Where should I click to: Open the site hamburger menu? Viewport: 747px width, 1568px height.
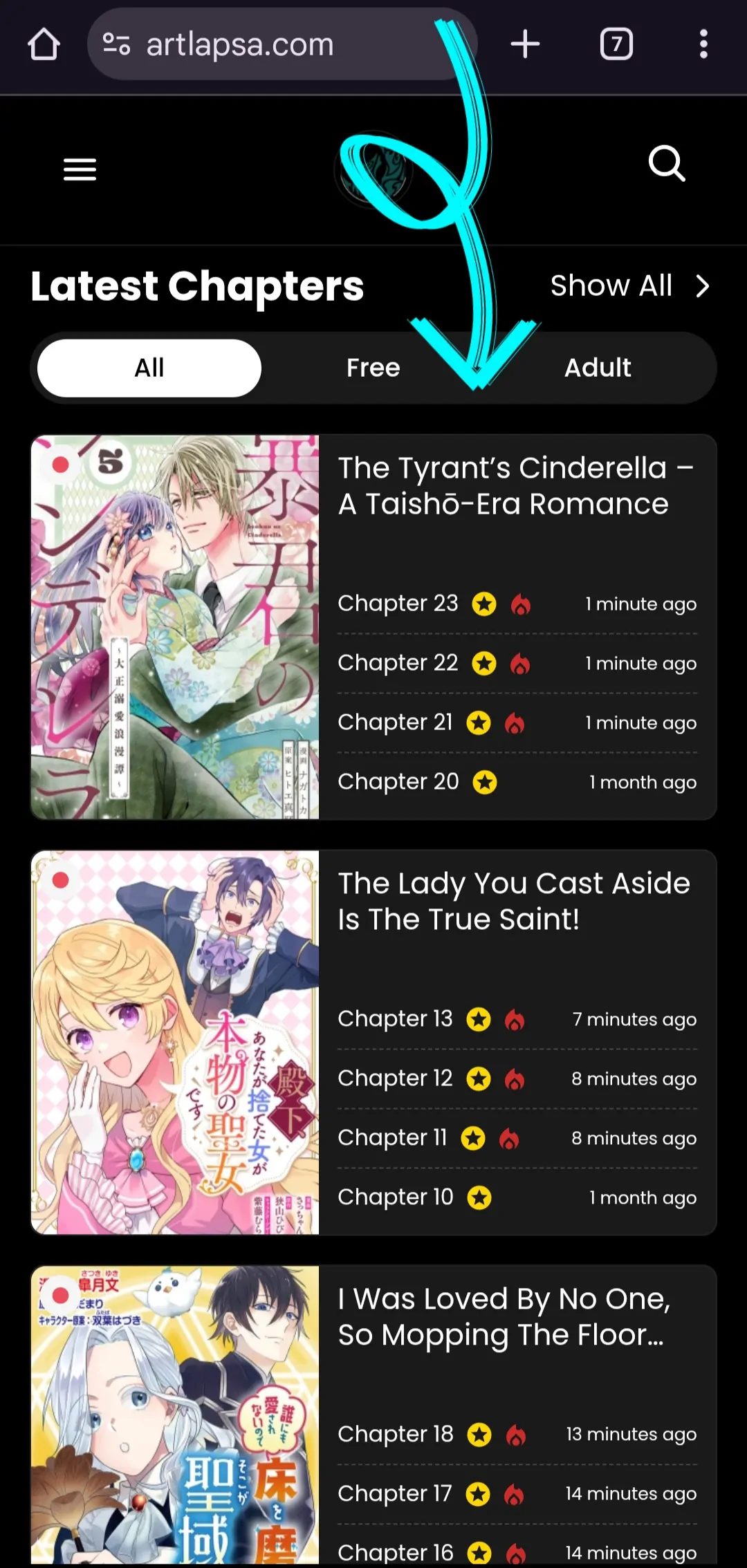[80, 169]
